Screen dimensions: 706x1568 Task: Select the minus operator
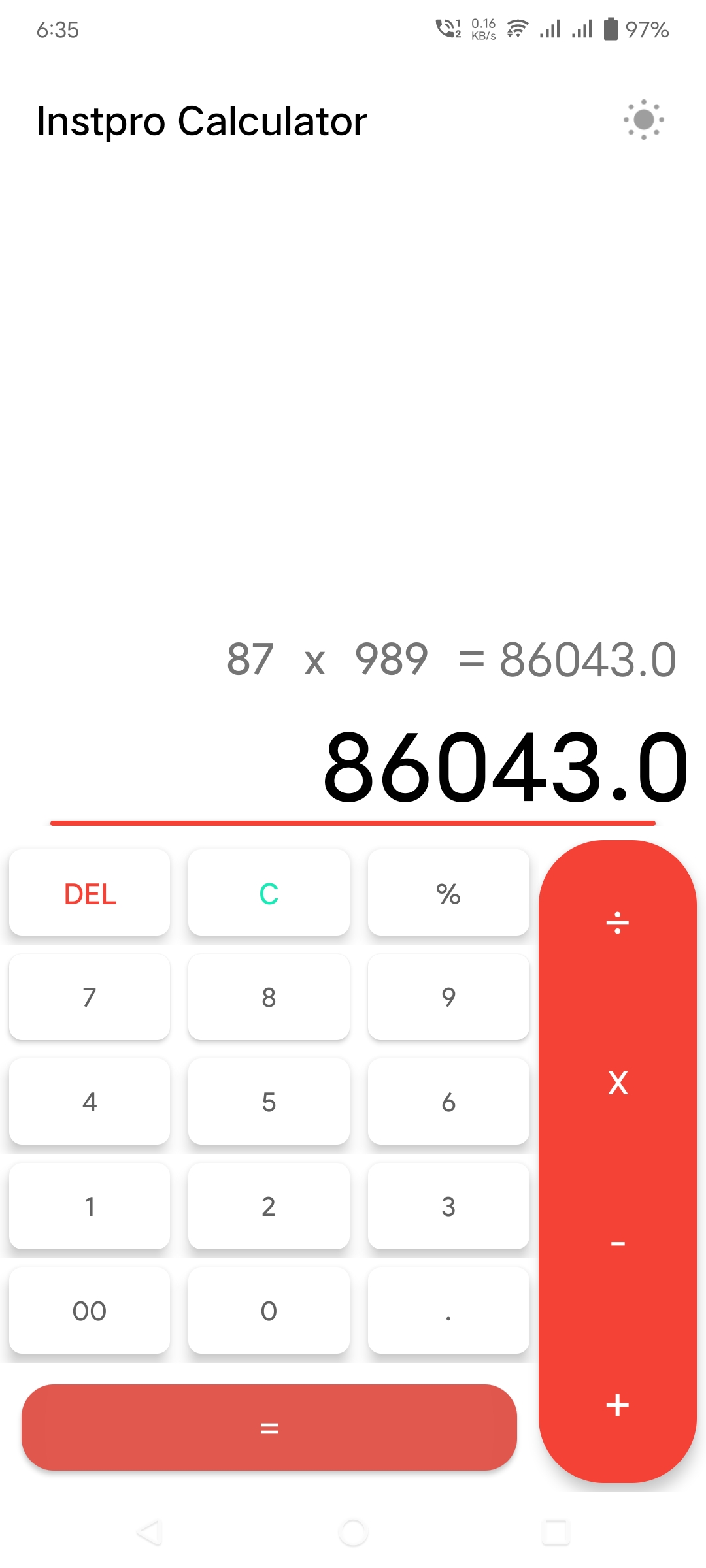pos(617,1243)
